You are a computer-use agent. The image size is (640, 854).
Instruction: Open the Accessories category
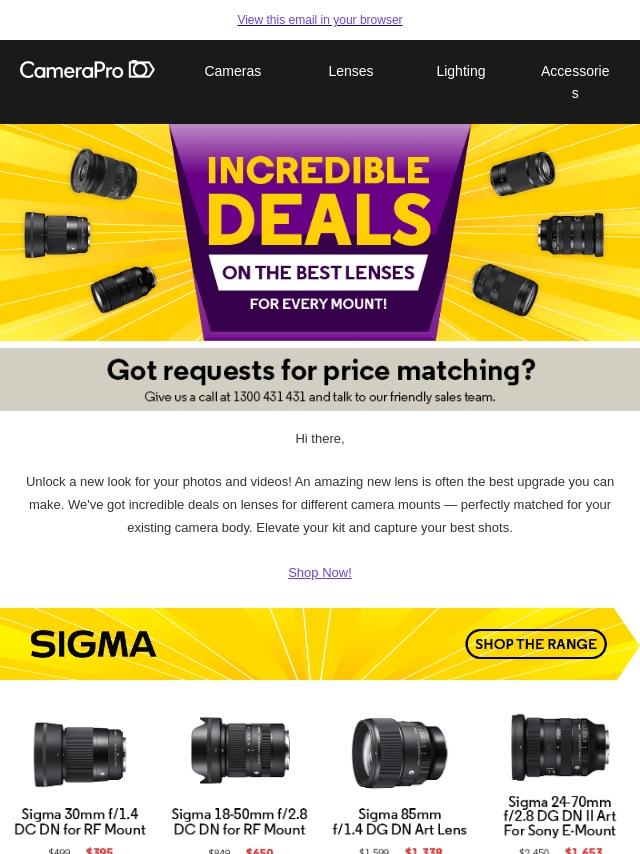(574, 81)
